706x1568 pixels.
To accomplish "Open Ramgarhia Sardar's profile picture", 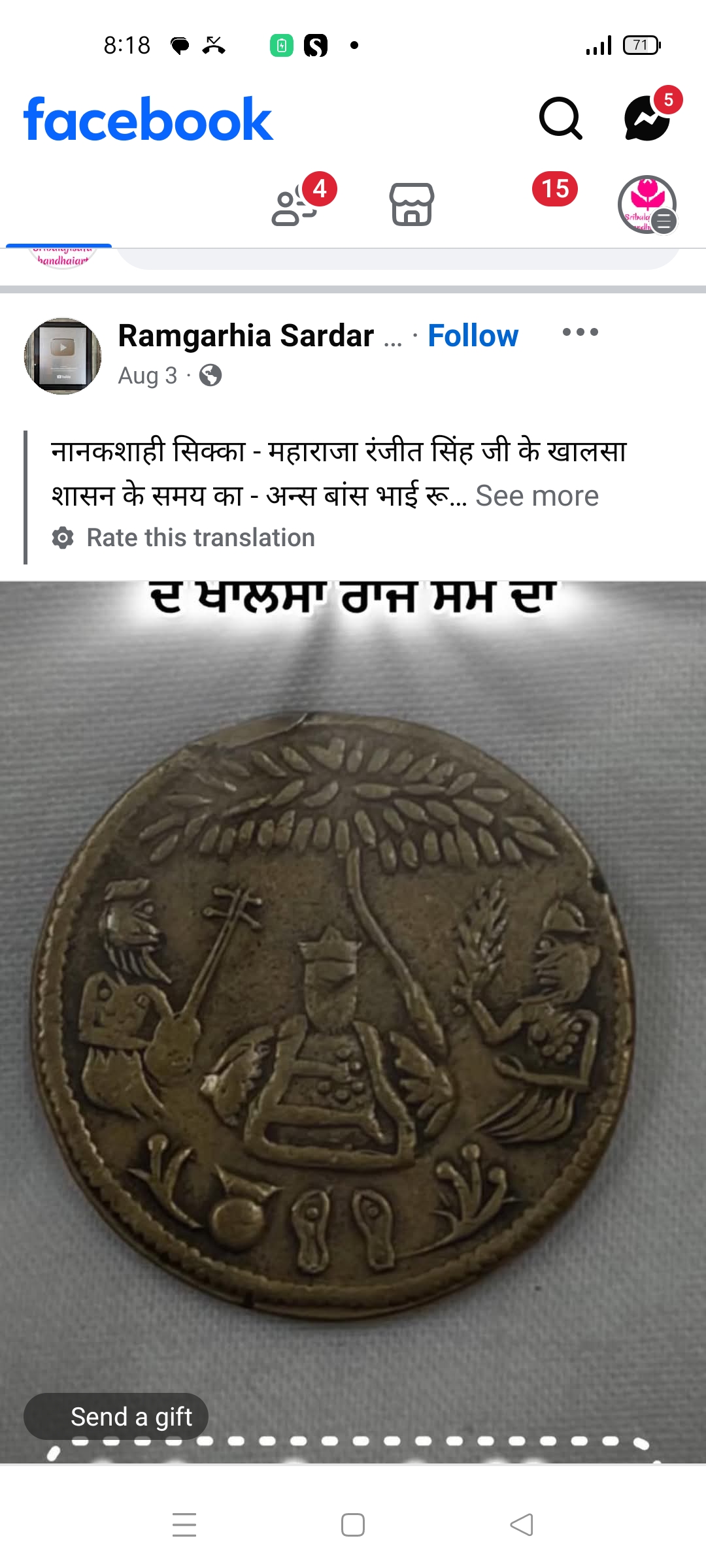I will [63, 357].
